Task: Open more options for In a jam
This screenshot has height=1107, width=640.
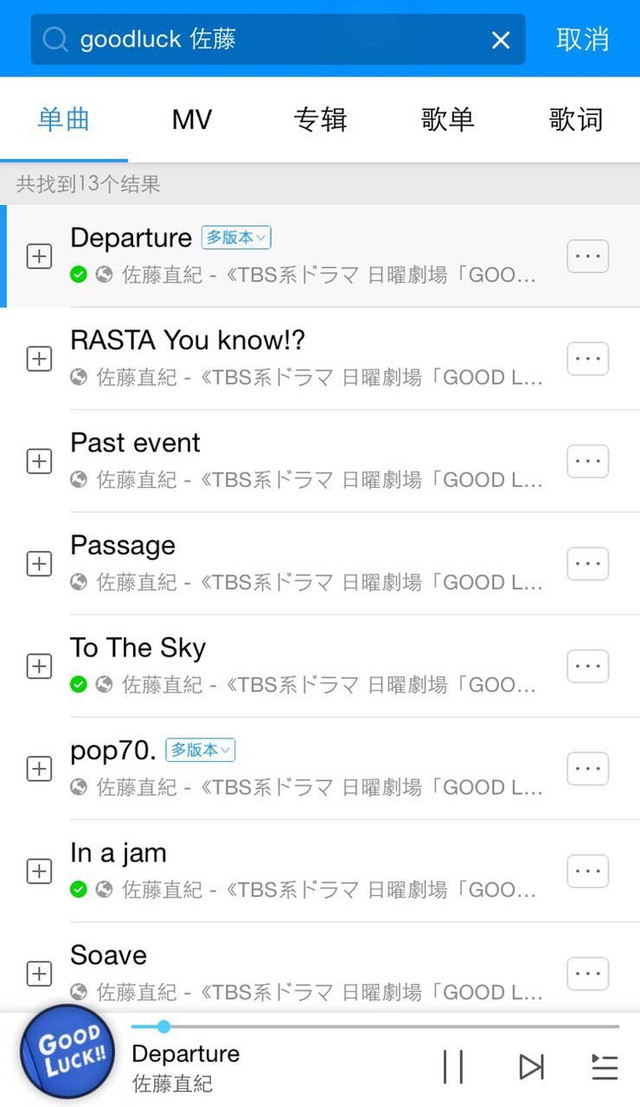Action: click(x=588, y=871)
